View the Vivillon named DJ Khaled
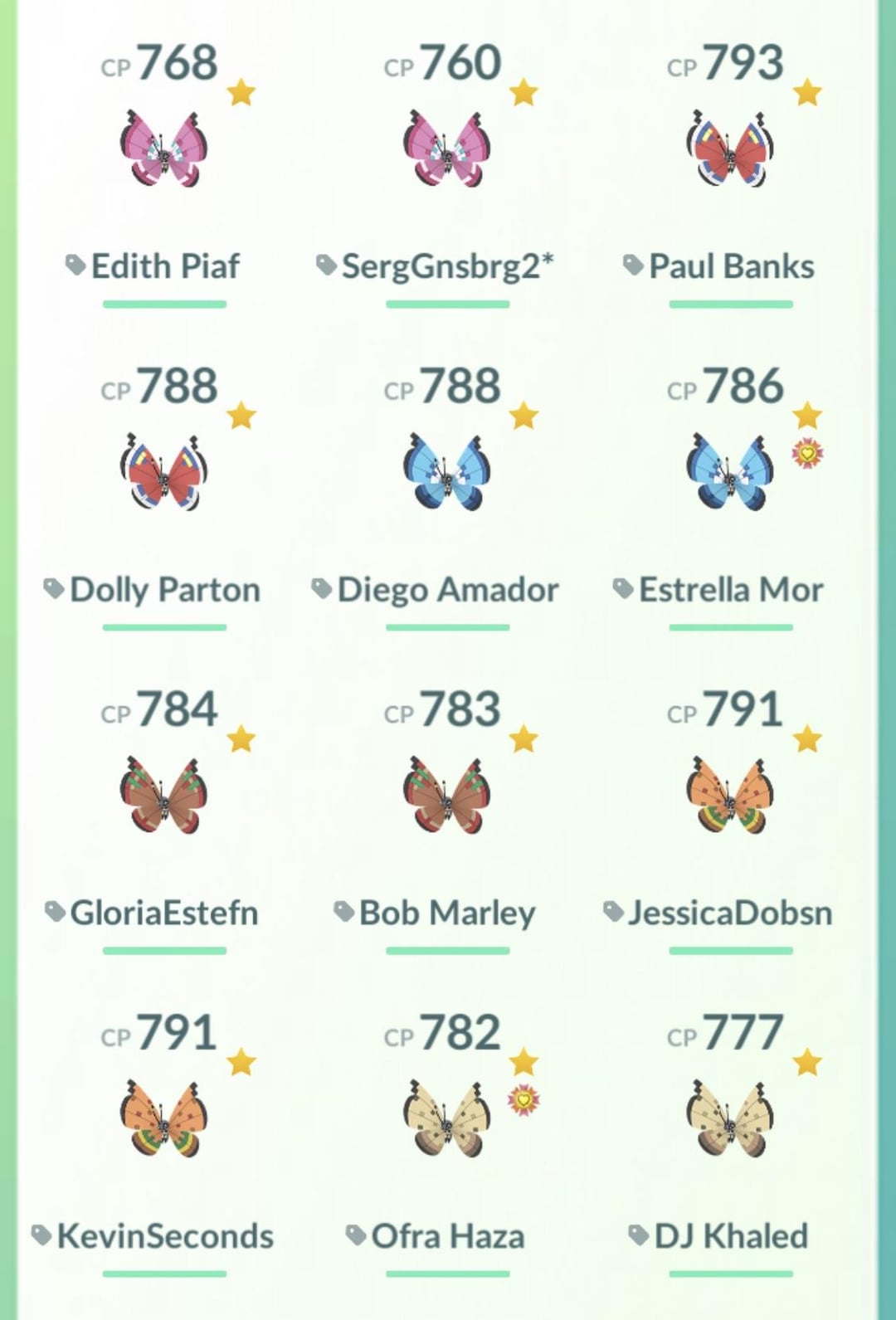The height and width of the screenshot is (1320, 896). point(730,1119)
